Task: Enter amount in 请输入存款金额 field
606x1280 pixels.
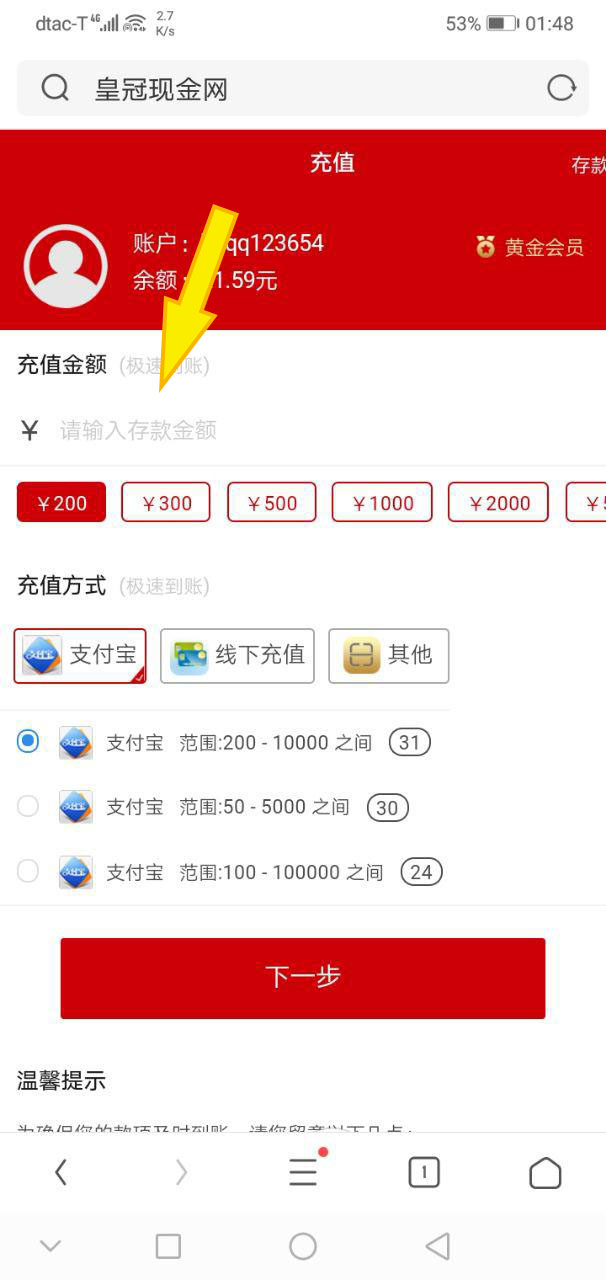Action: (x=300, y=431)
